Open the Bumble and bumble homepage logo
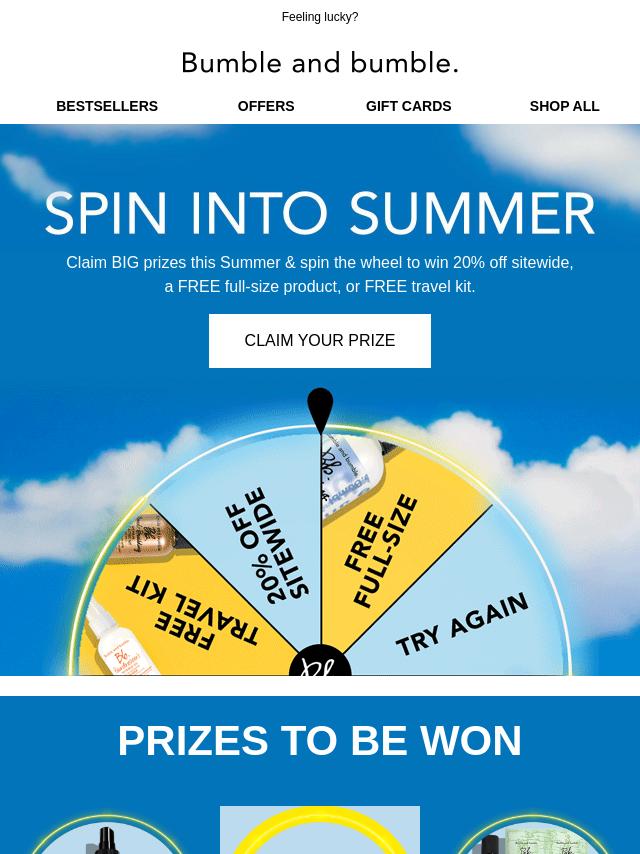640x854 pixels. [320, 64]
